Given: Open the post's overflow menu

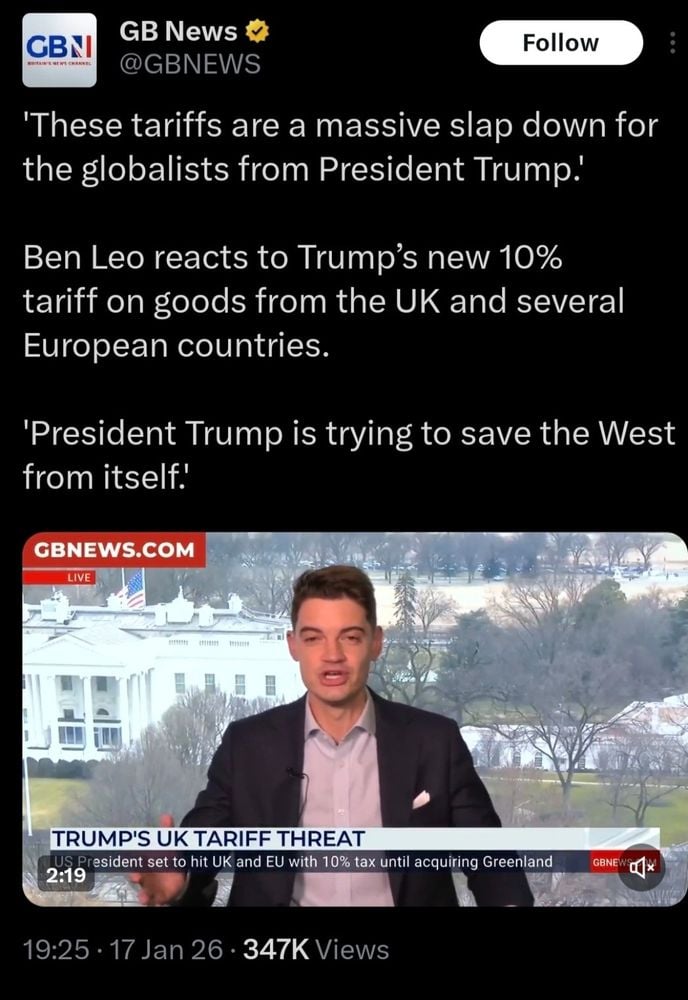Looking at the screenshot, I should [x=672, y=43].
